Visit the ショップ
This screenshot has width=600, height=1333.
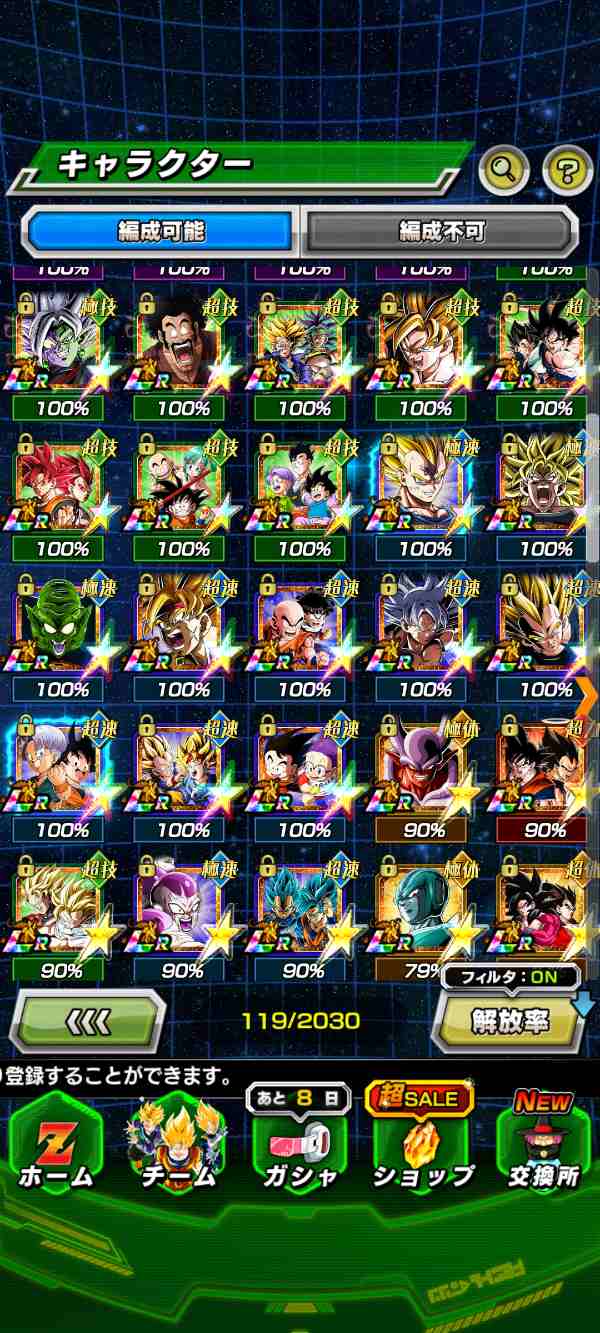click(x=423, y=1142)
